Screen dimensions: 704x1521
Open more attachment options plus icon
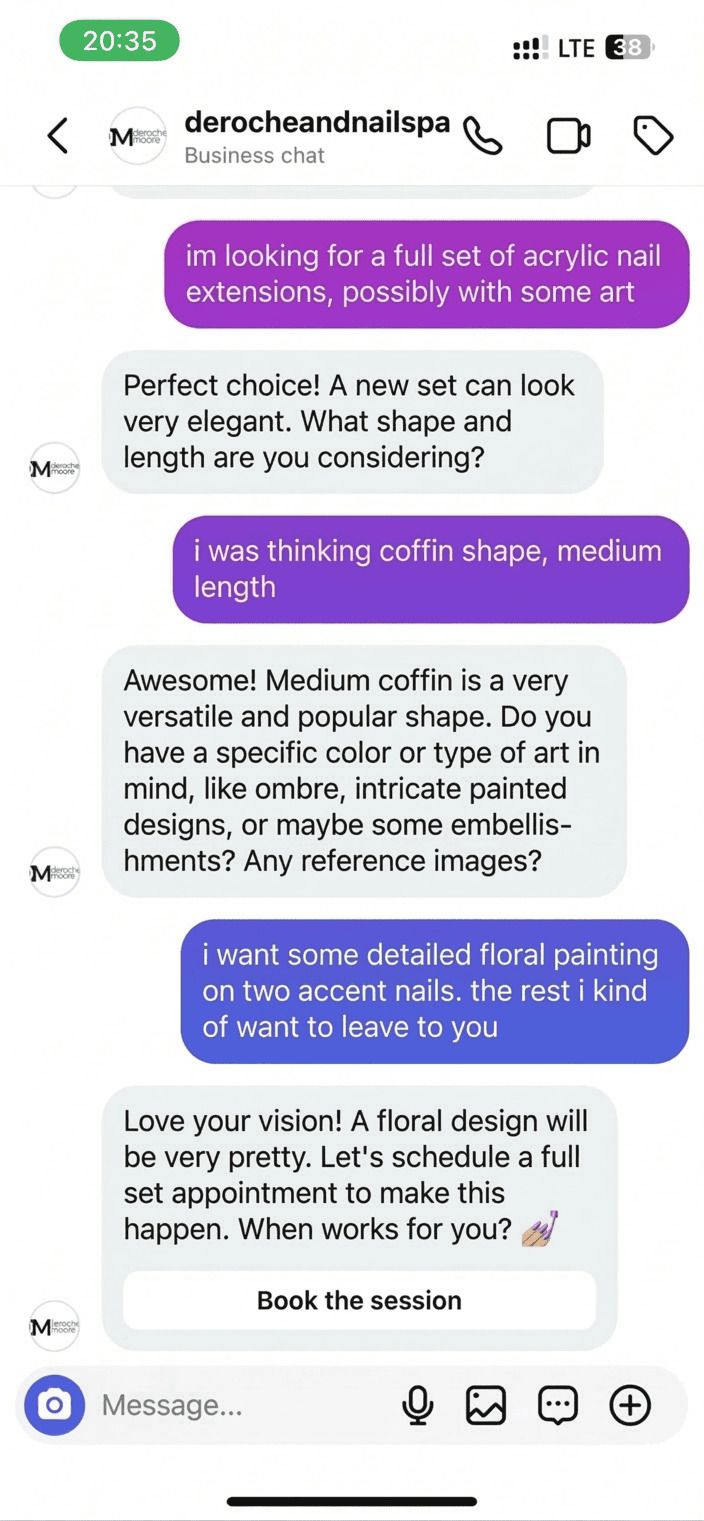[630, 1405]
